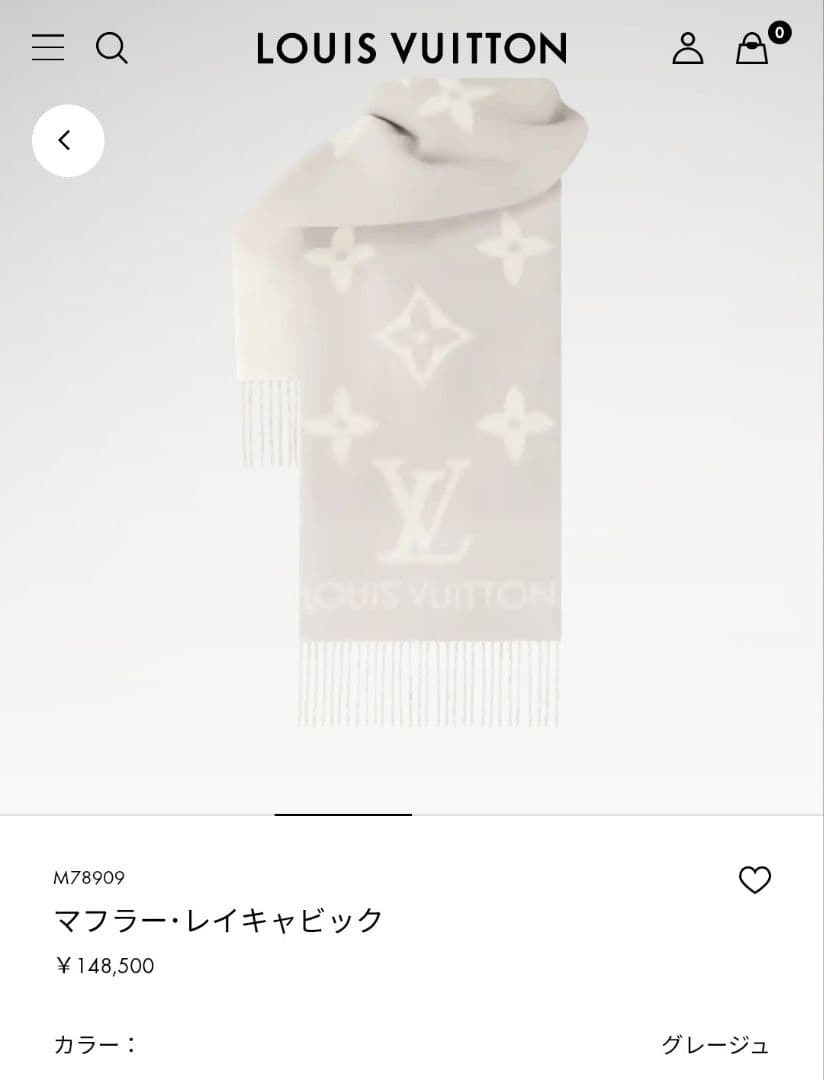Open the scarf product image

[412, 400]
